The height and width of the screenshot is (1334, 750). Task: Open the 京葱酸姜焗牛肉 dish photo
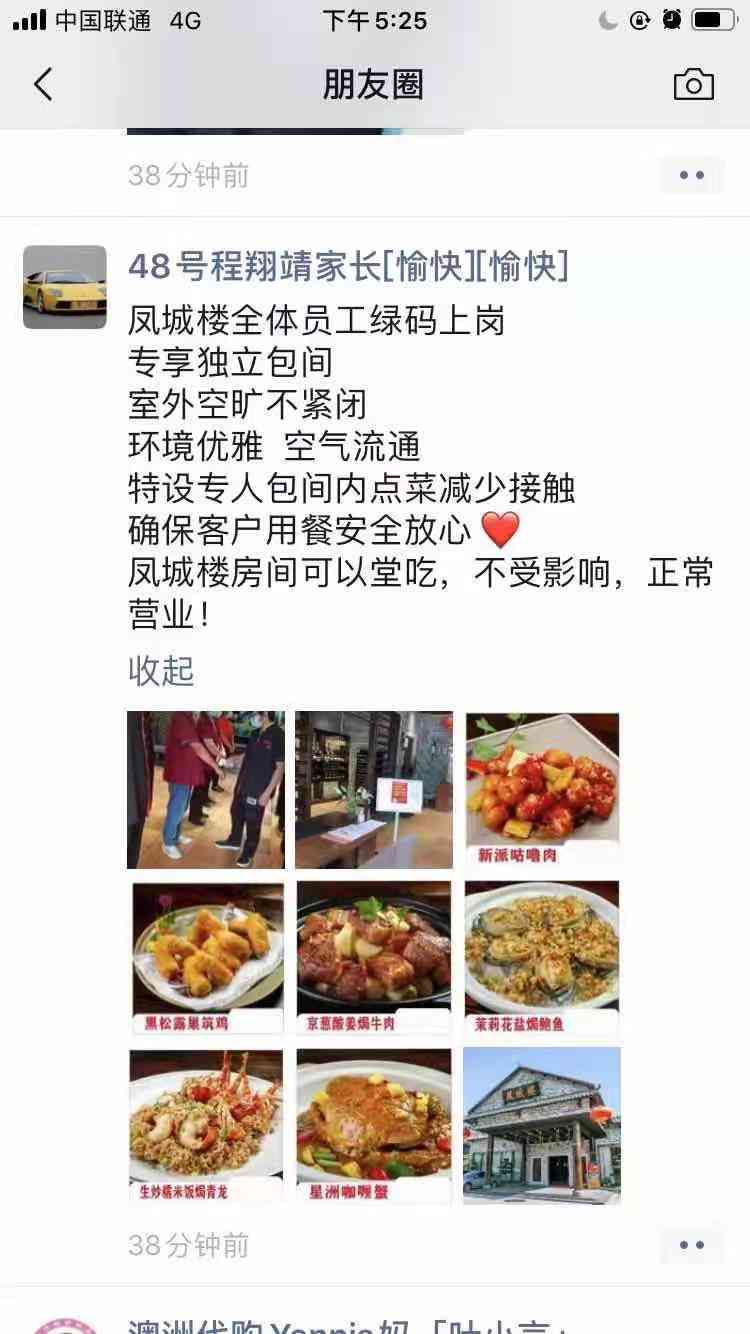tap(374, 958)
